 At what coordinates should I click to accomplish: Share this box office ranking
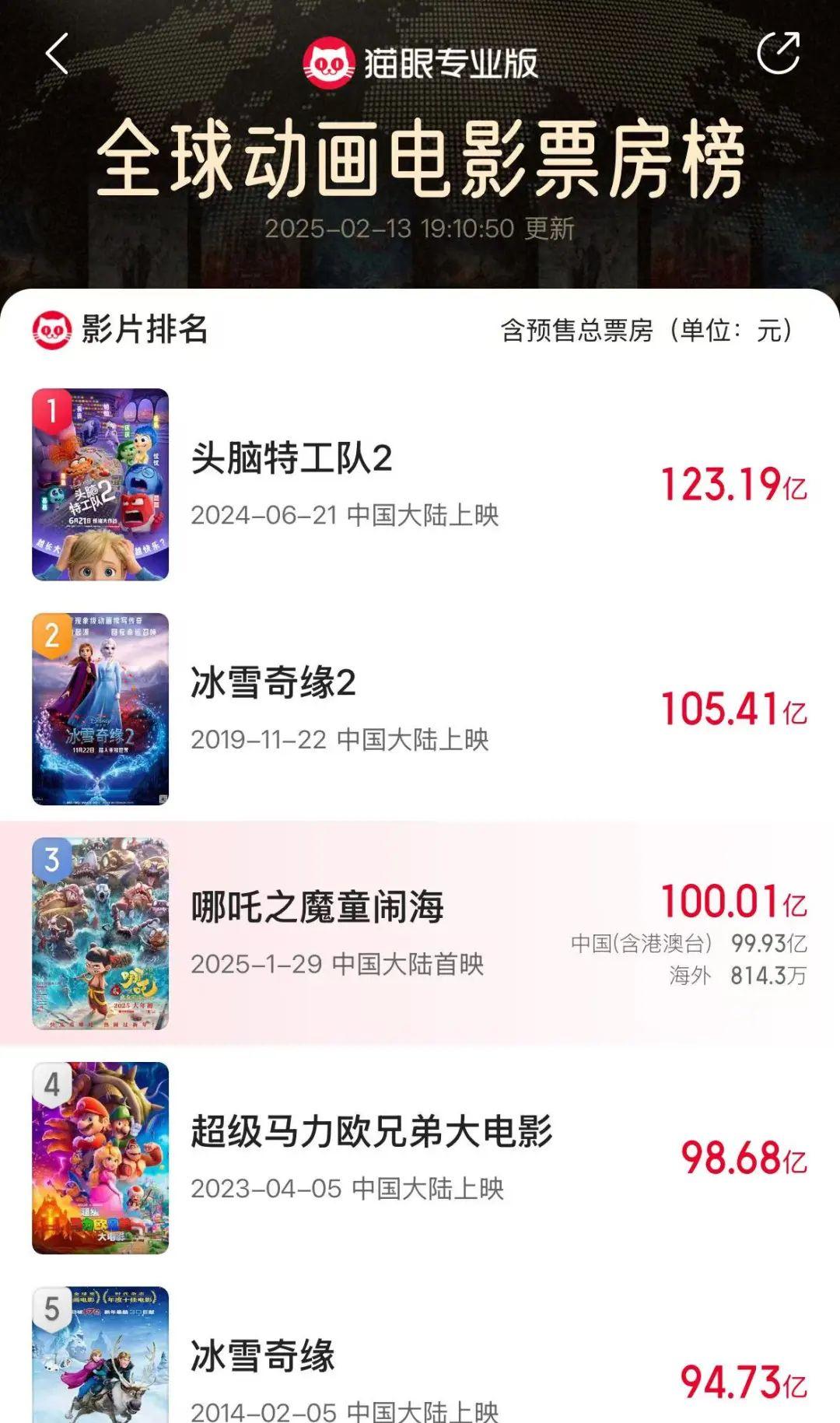click(779, 54)
